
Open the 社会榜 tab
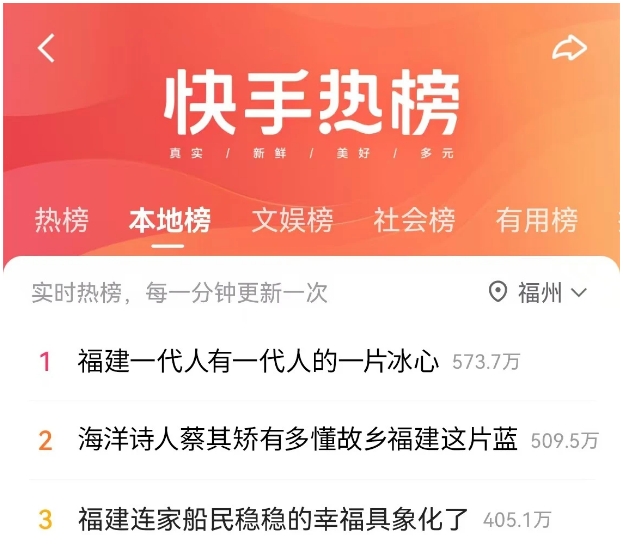pos(414,220)
